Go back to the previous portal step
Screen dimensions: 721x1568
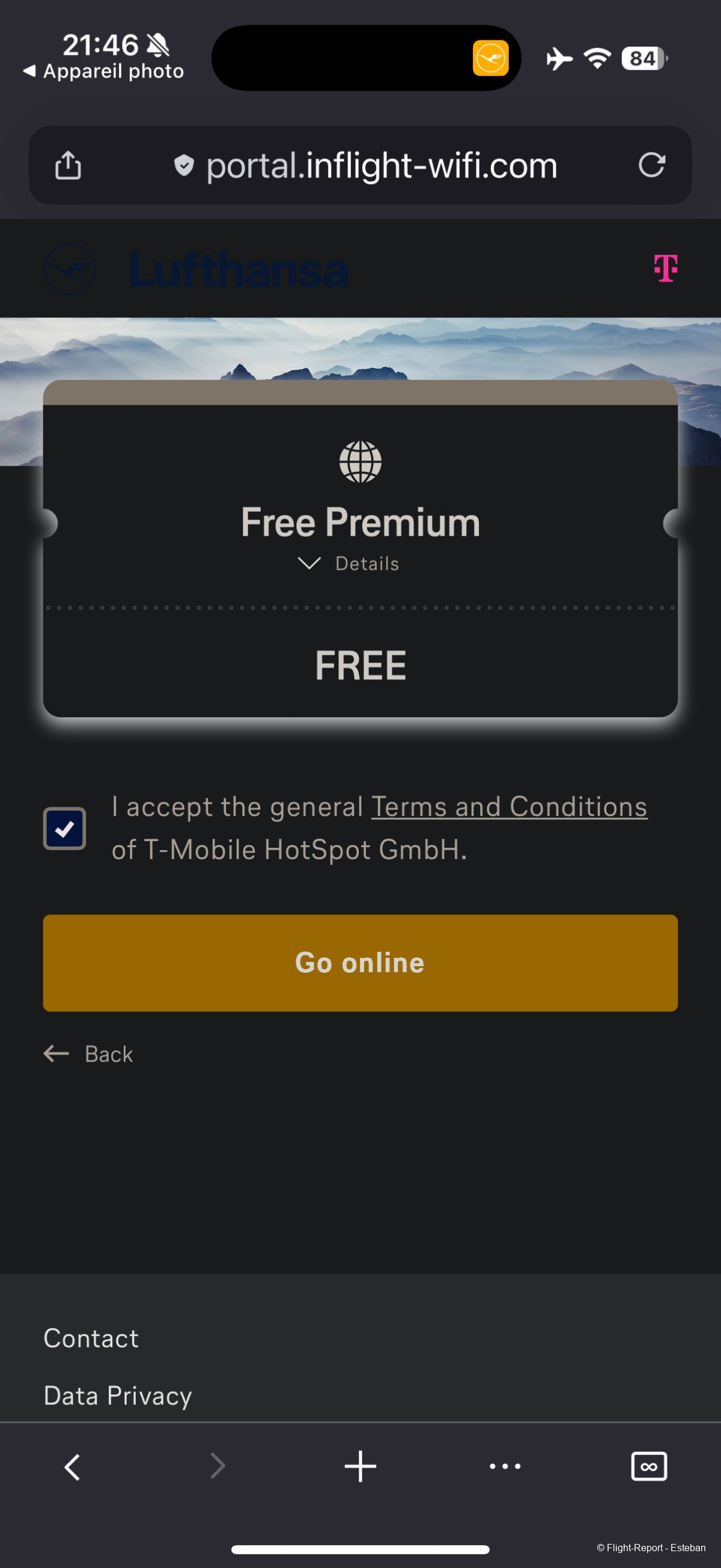[x=89, y=1055]
